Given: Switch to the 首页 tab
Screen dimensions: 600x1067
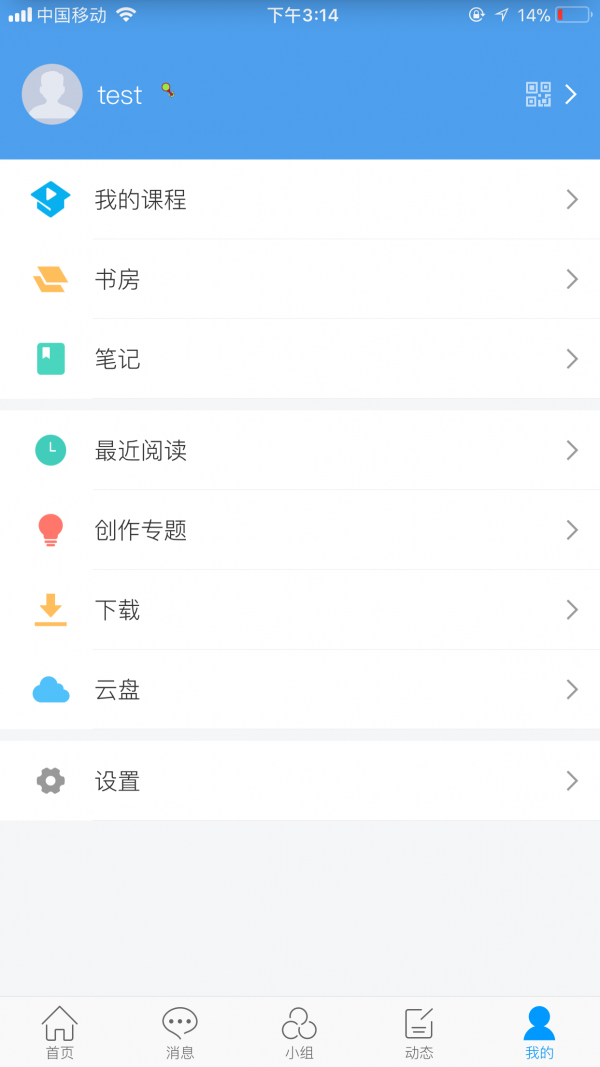Looking at the screenshot, I should (x=60, y=1032).
